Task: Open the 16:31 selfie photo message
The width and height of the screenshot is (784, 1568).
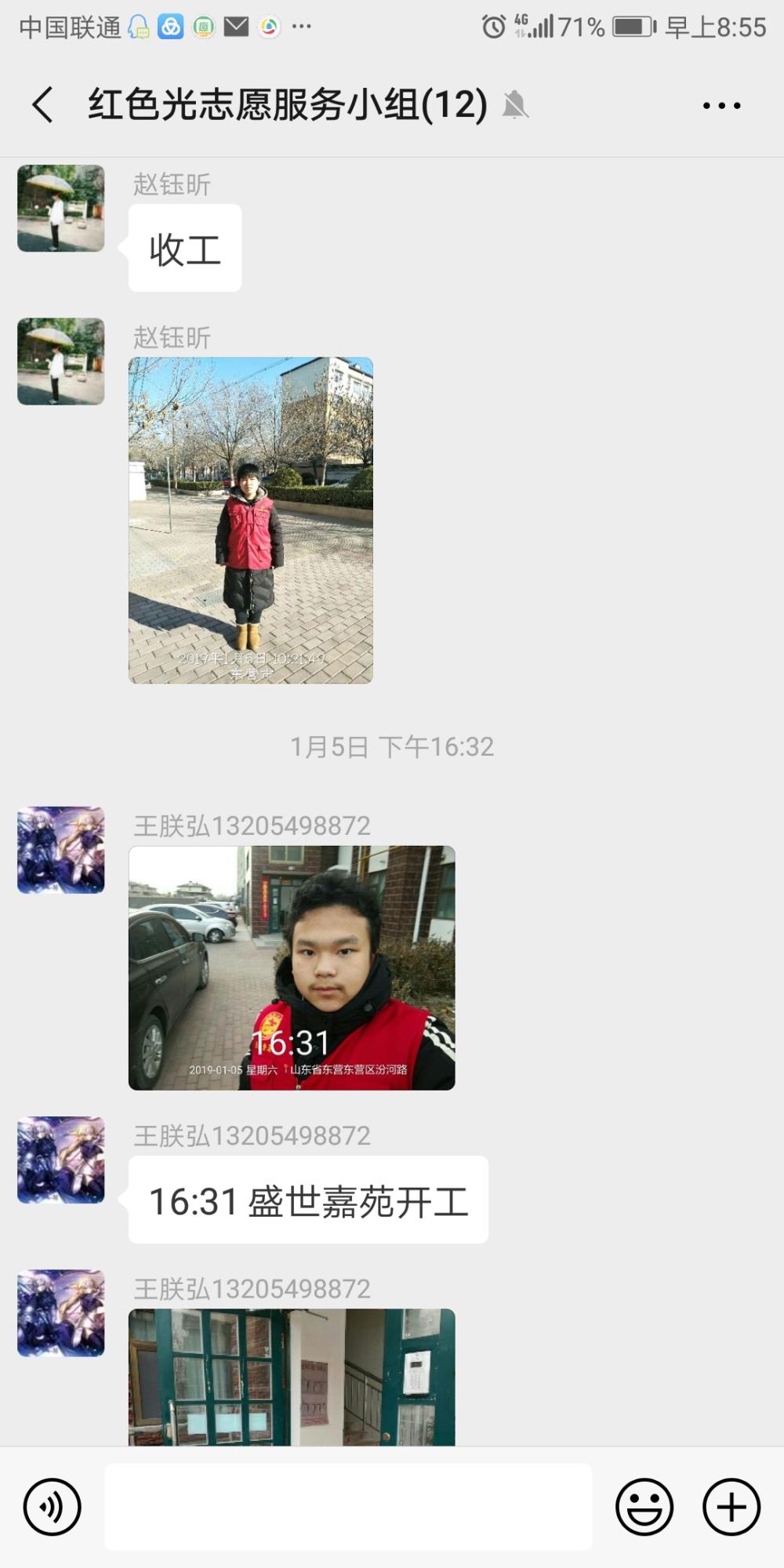Action: click(x=292, y=967)
